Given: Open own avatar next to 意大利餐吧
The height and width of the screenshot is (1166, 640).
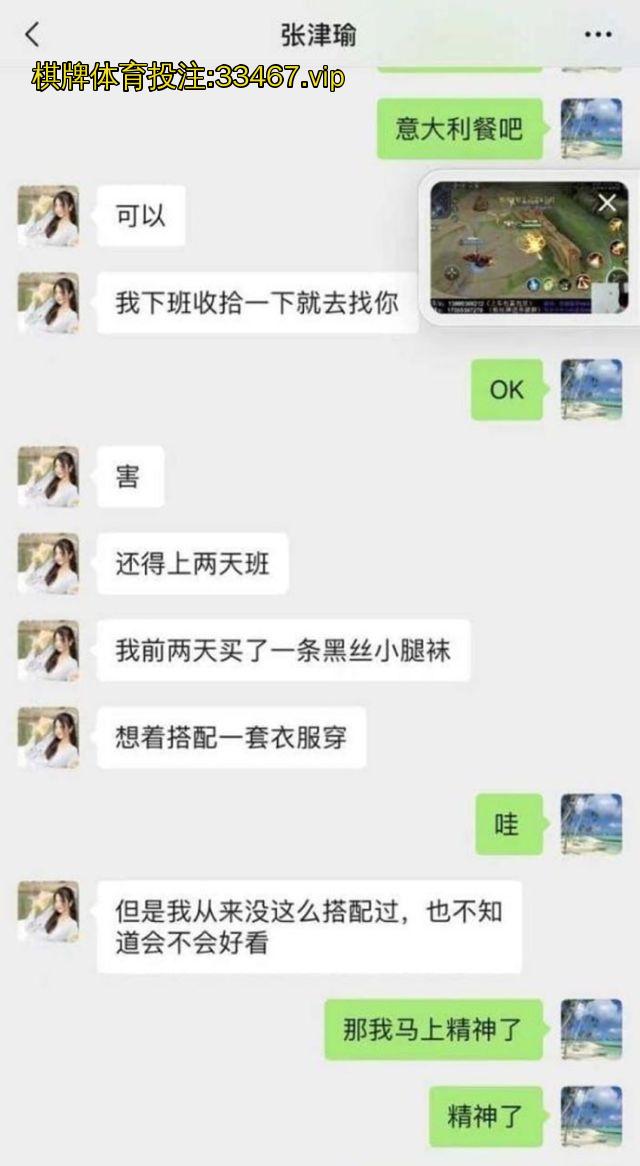Looking at the screenshot, I should pyautogui.click(x=591, y=129).
